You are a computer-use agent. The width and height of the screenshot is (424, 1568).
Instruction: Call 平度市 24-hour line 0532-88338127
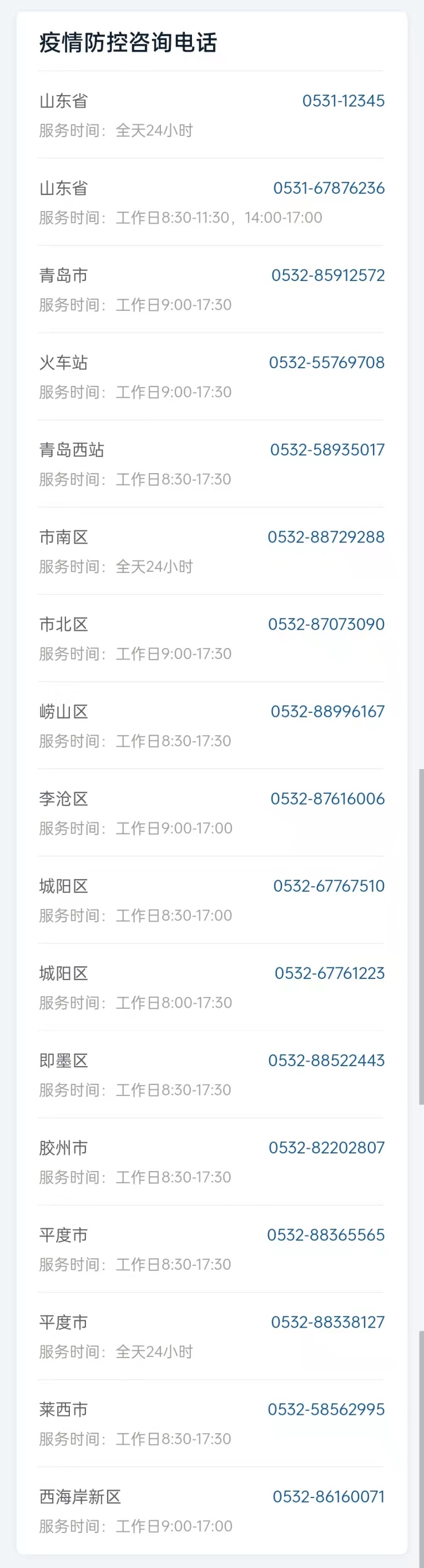click(x=327, y=1322)
